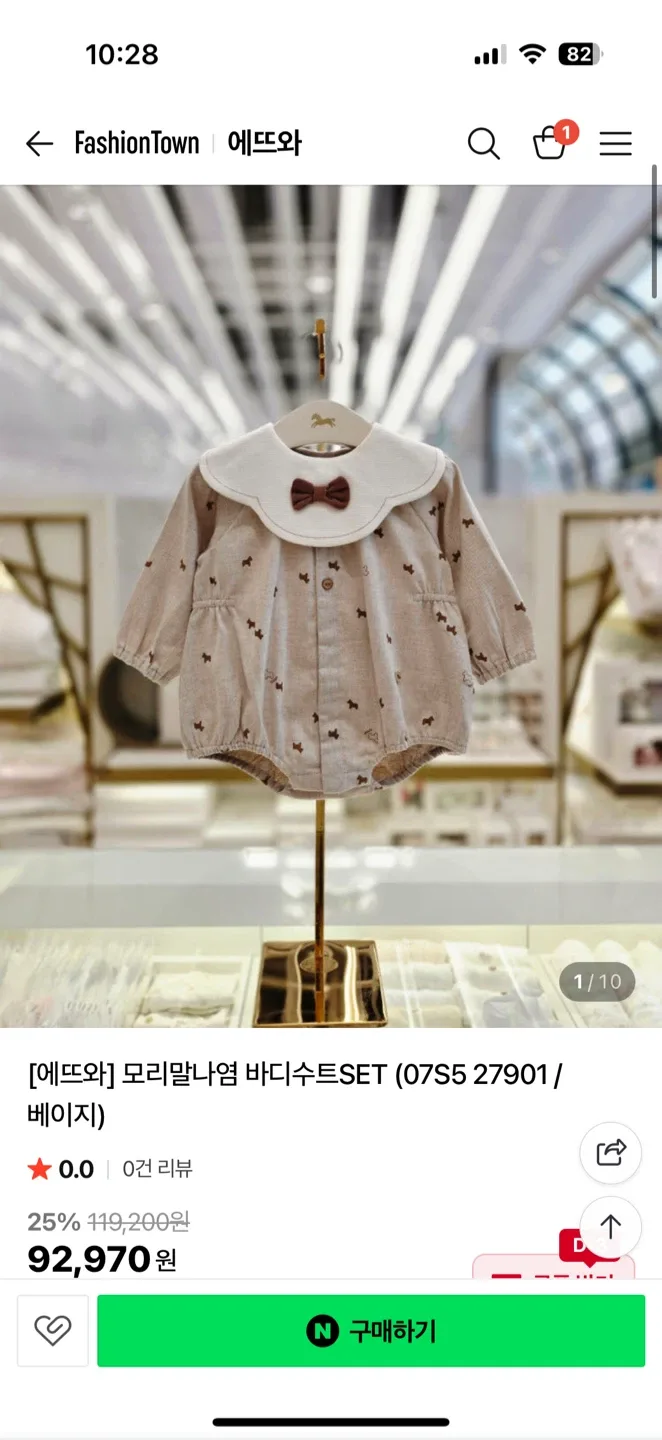
Task: Open the shopping bag with 1 item
Action: tap(550, 143)
